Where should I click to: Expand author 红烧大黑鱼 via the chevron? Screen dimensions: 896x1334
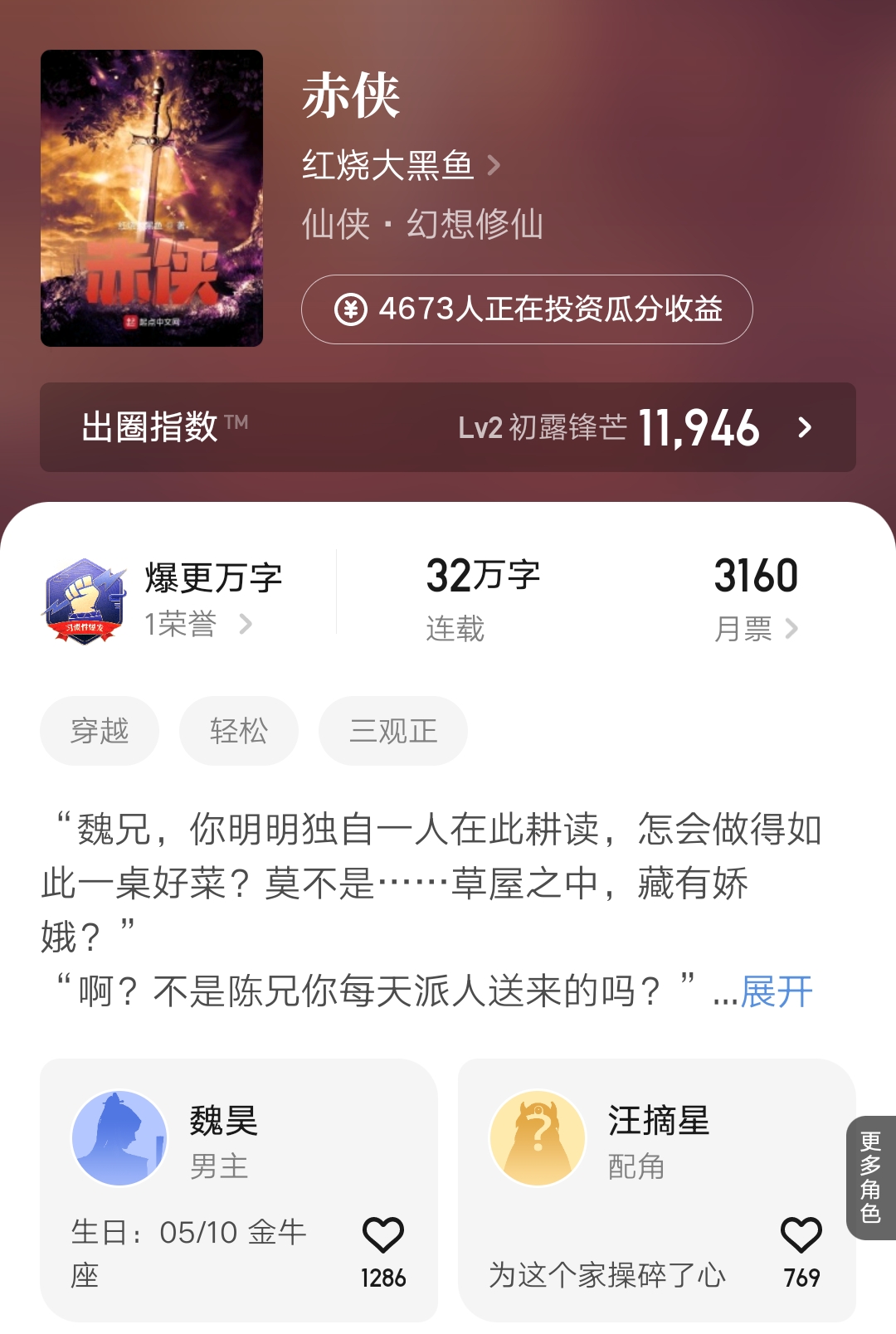(495, 166)
